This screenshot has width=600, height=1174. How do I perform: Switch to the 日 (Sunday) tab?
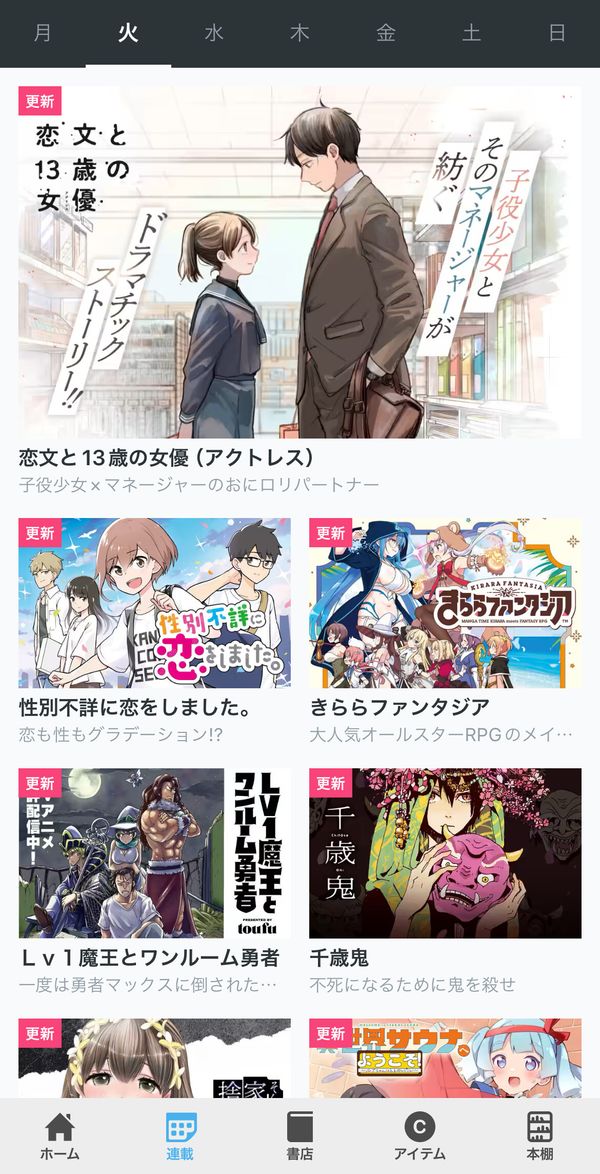(x=557, y=34)
